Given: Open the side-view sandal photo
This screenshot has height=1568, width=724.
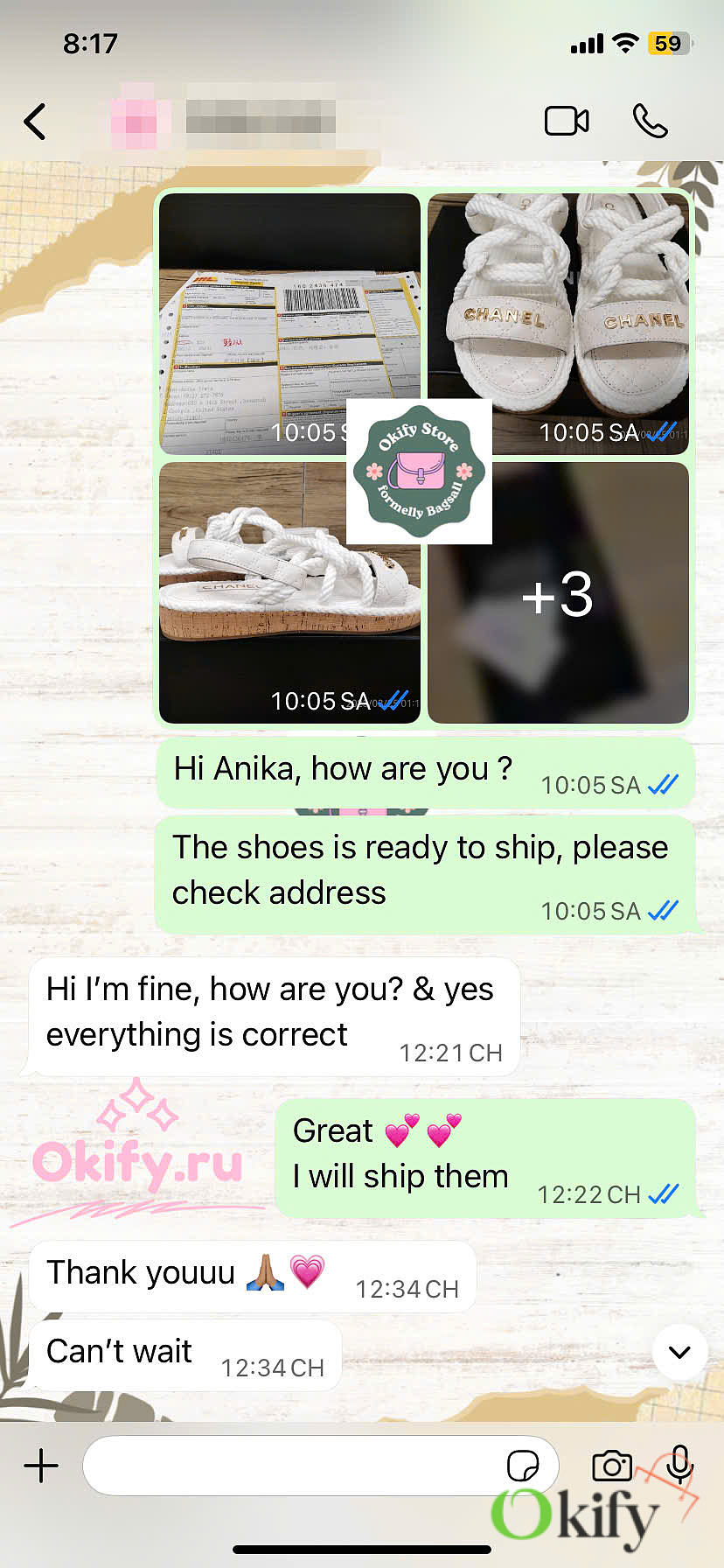Looking at the screenshot, I should pyautogui.click(x=289, y=592).
